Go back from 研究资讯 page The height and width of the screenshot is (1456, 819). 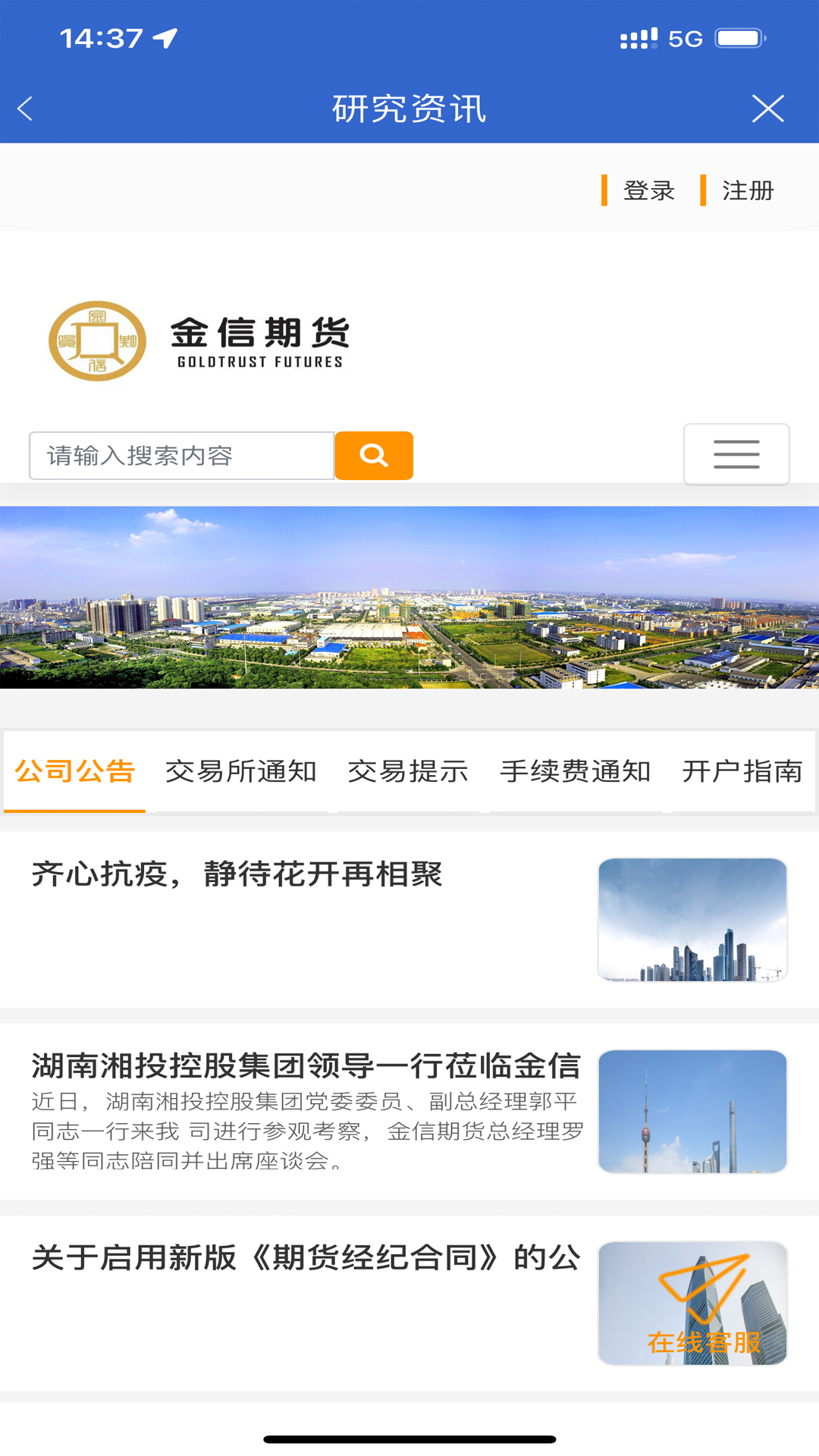click(26, 108)
